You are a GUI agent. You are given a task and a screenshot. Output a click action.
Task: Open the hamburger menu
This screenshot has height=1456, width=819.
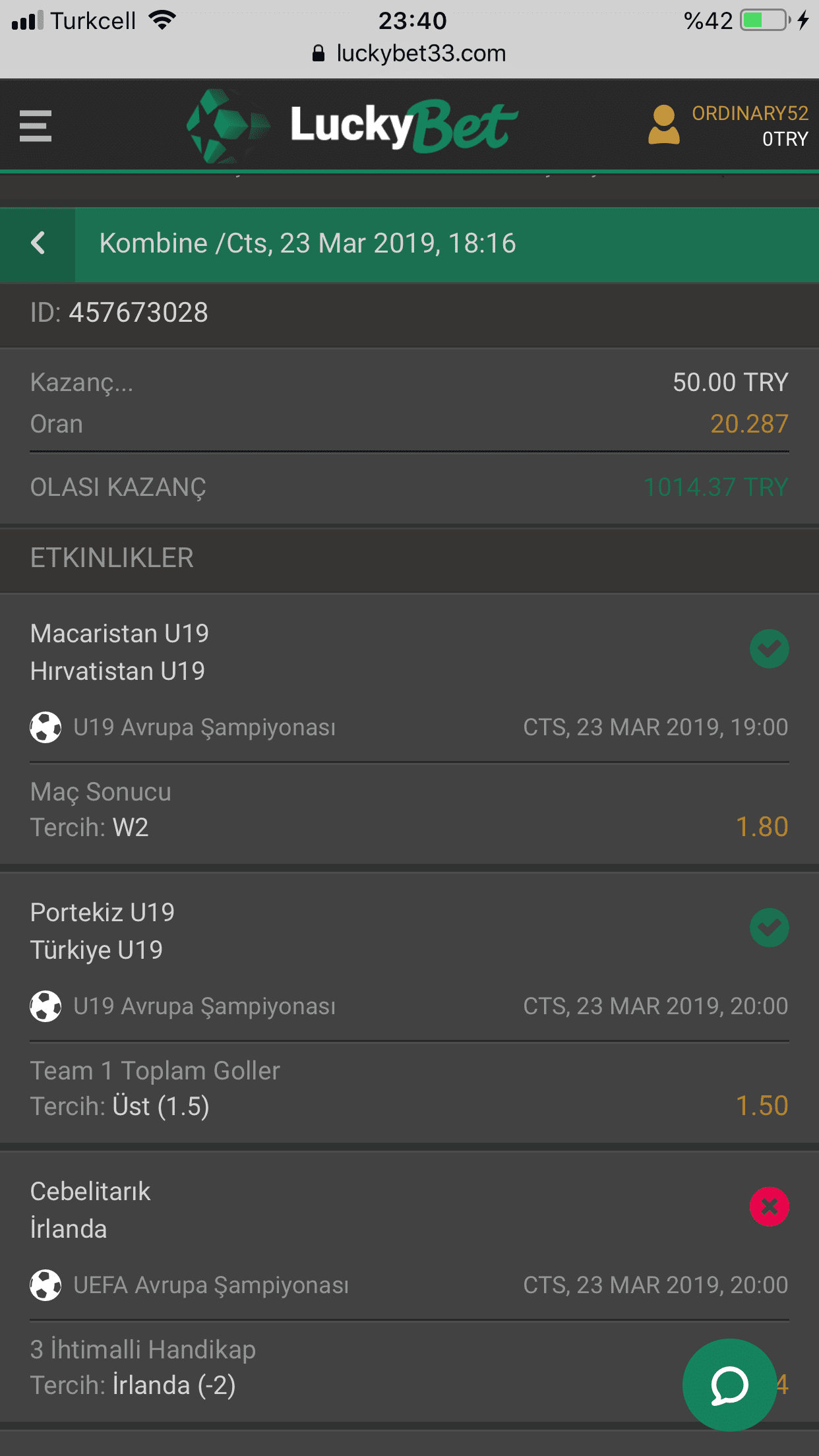tap(36, 125)
